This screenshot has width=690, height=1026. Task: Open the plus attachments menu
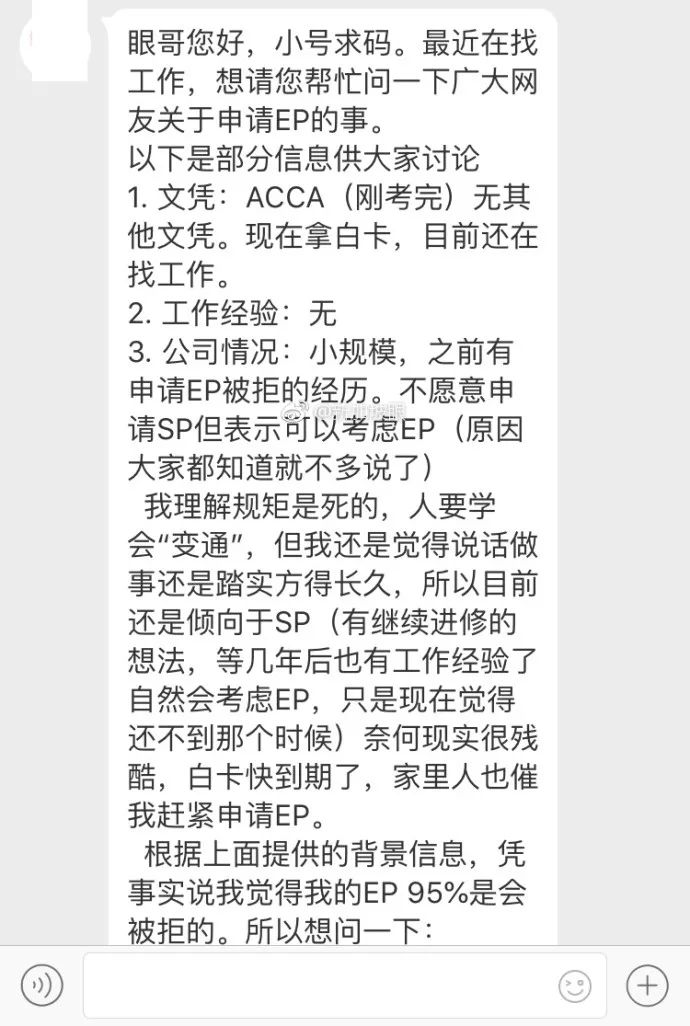[x=647, y=985]
